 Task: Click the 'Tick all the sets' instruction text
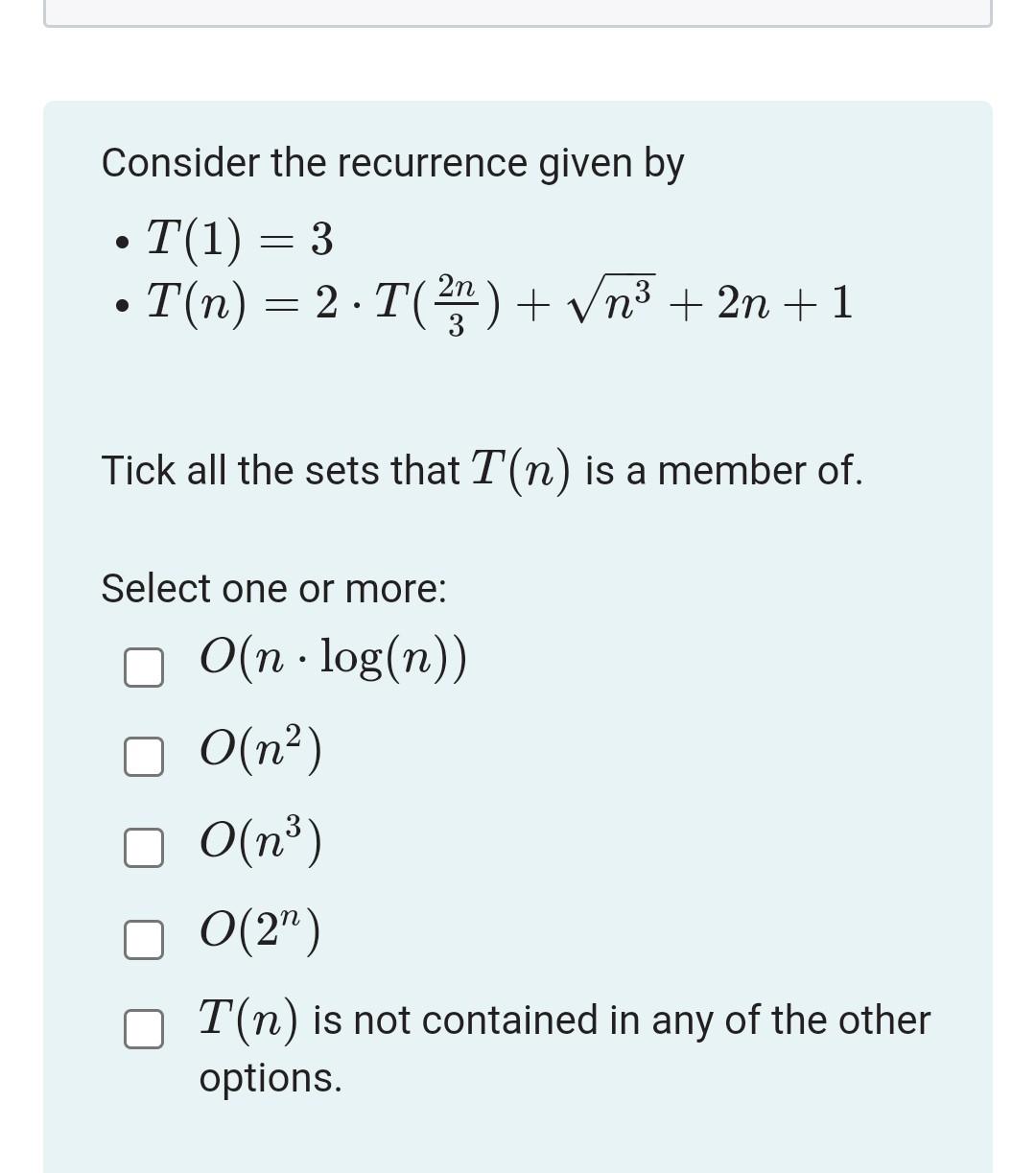pyautogui.click(x=482, y=469)
